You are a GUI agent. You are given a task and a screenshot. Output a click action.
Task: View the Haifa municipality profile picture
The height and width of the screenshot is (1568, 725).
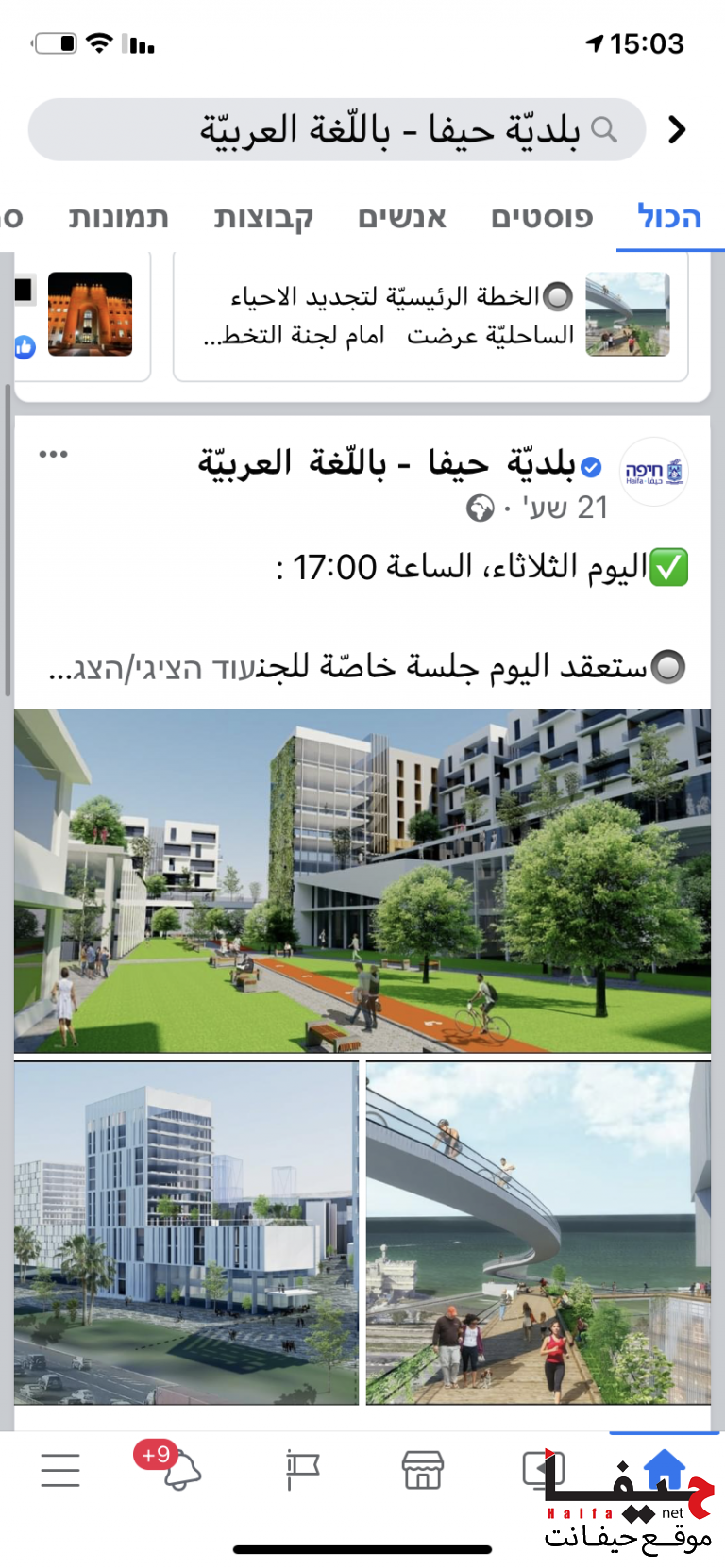tap(653, 472)
